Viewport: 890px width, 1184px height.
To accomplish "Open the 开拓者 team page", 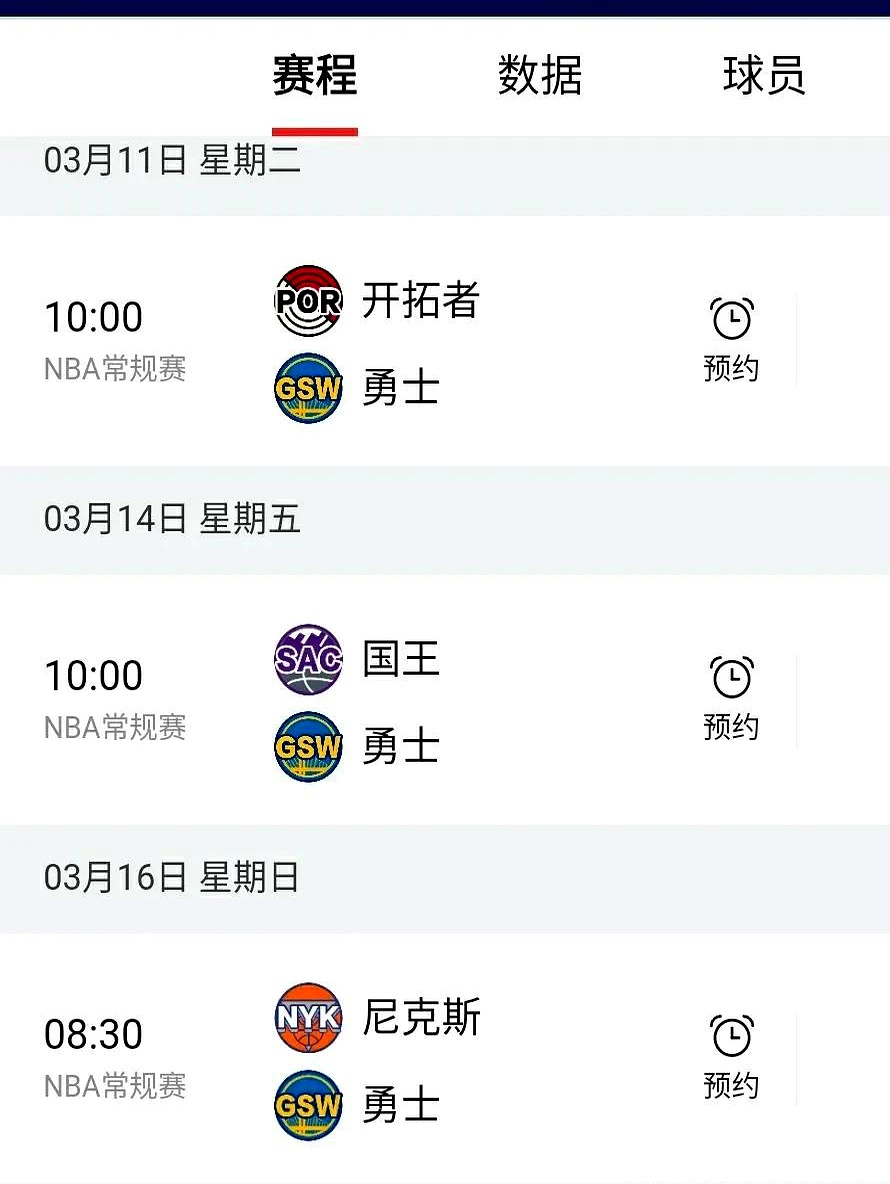I will click(421, 300).
